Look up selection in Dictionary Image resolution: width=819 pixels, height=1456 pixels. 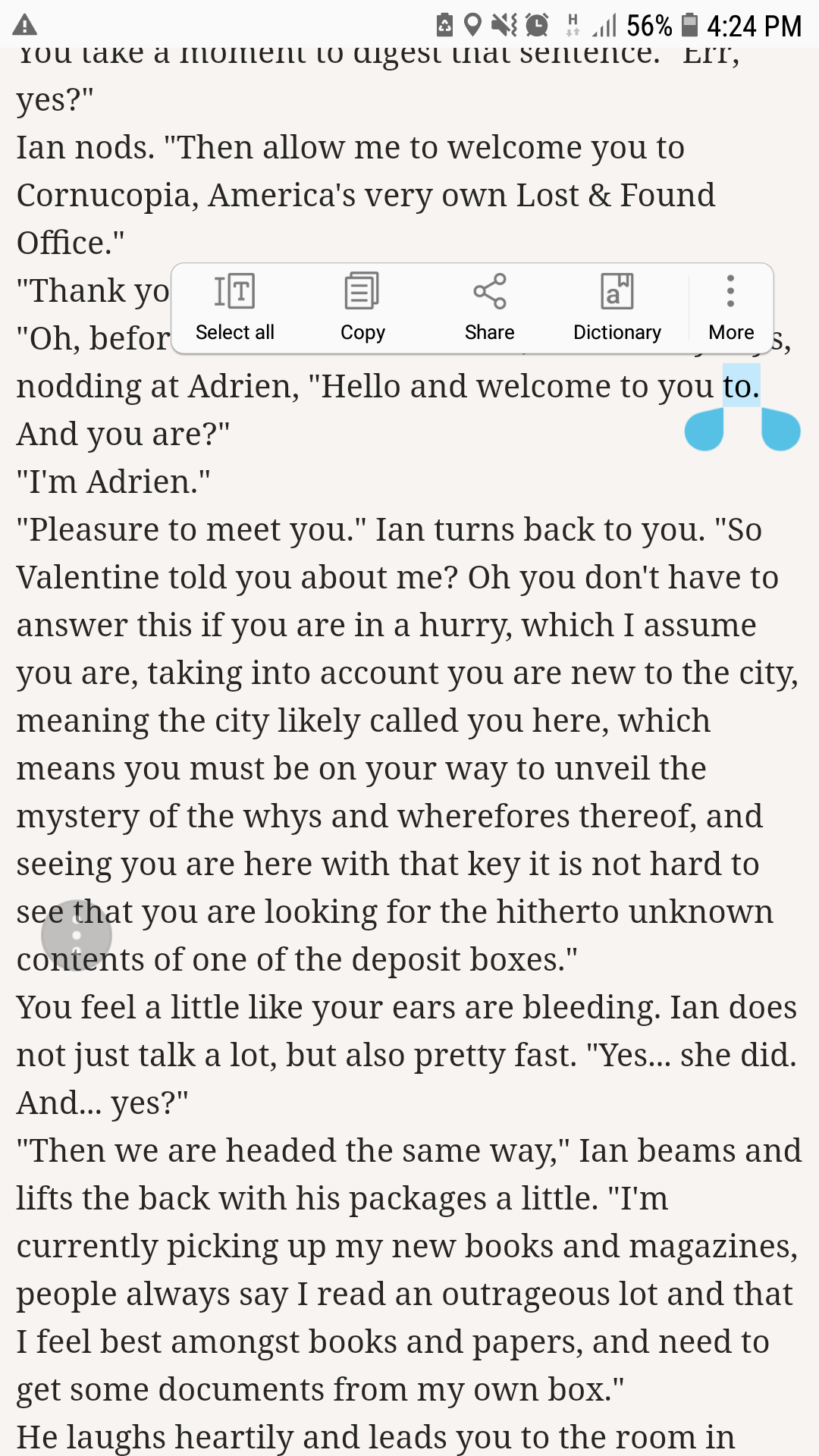[617, 308]
